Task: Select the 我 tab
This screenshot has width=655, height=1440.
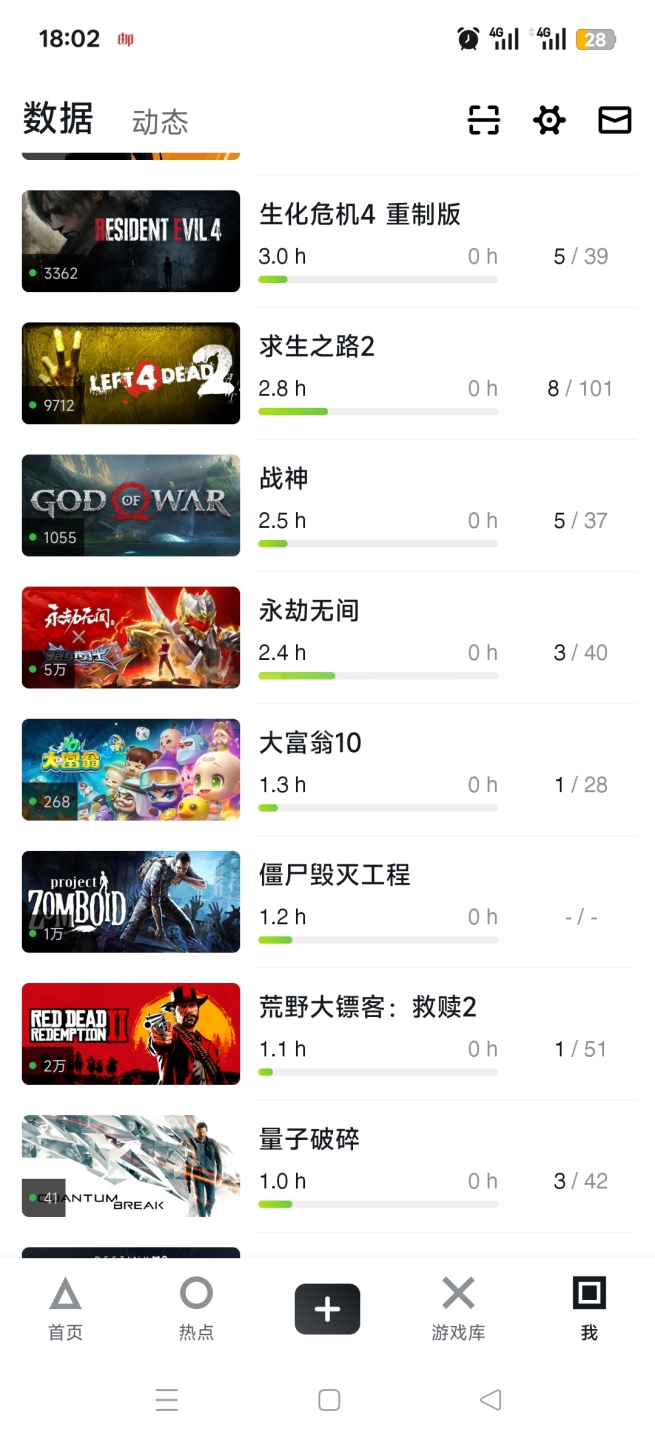Action: (x=589, y=1308)
